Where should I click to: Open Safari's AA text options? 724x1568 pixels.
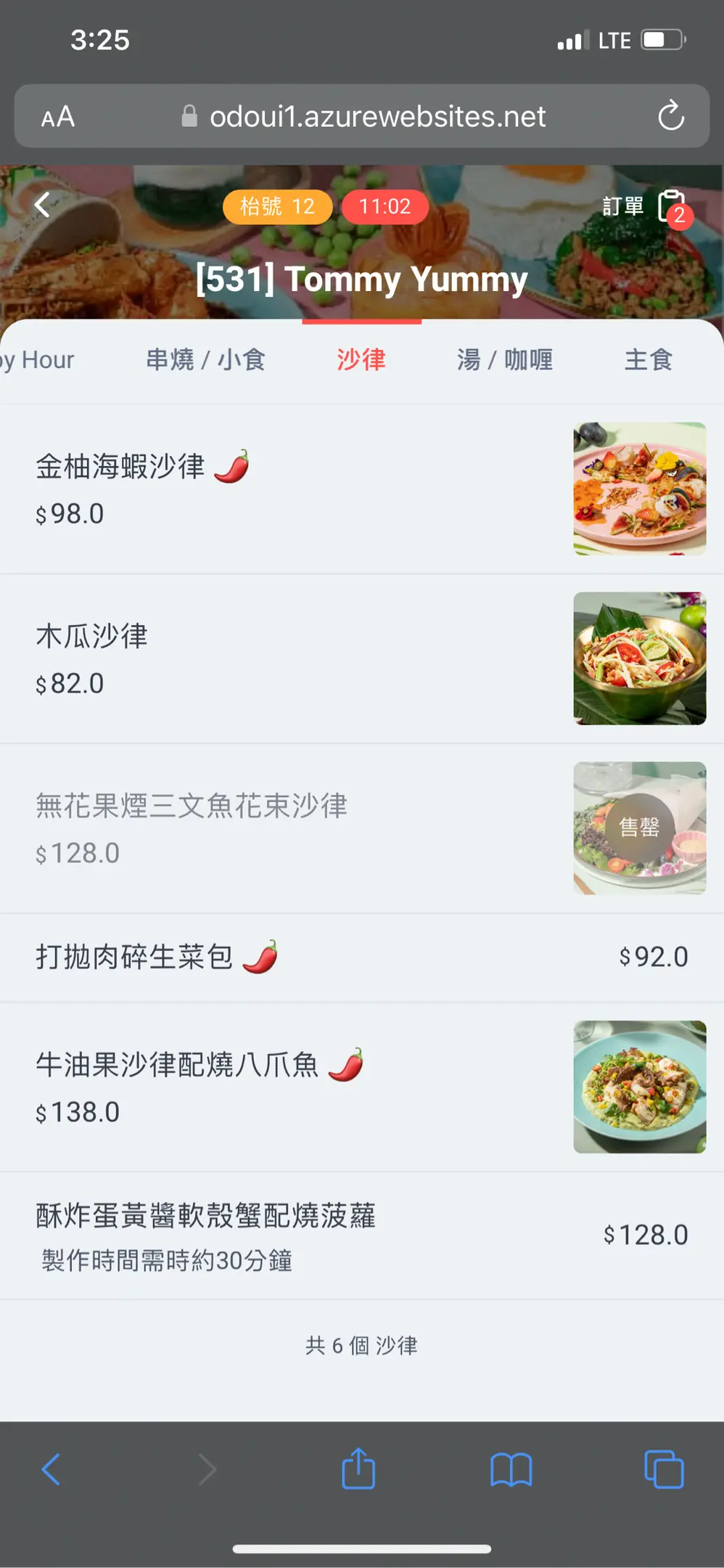[x=58, y=117]
